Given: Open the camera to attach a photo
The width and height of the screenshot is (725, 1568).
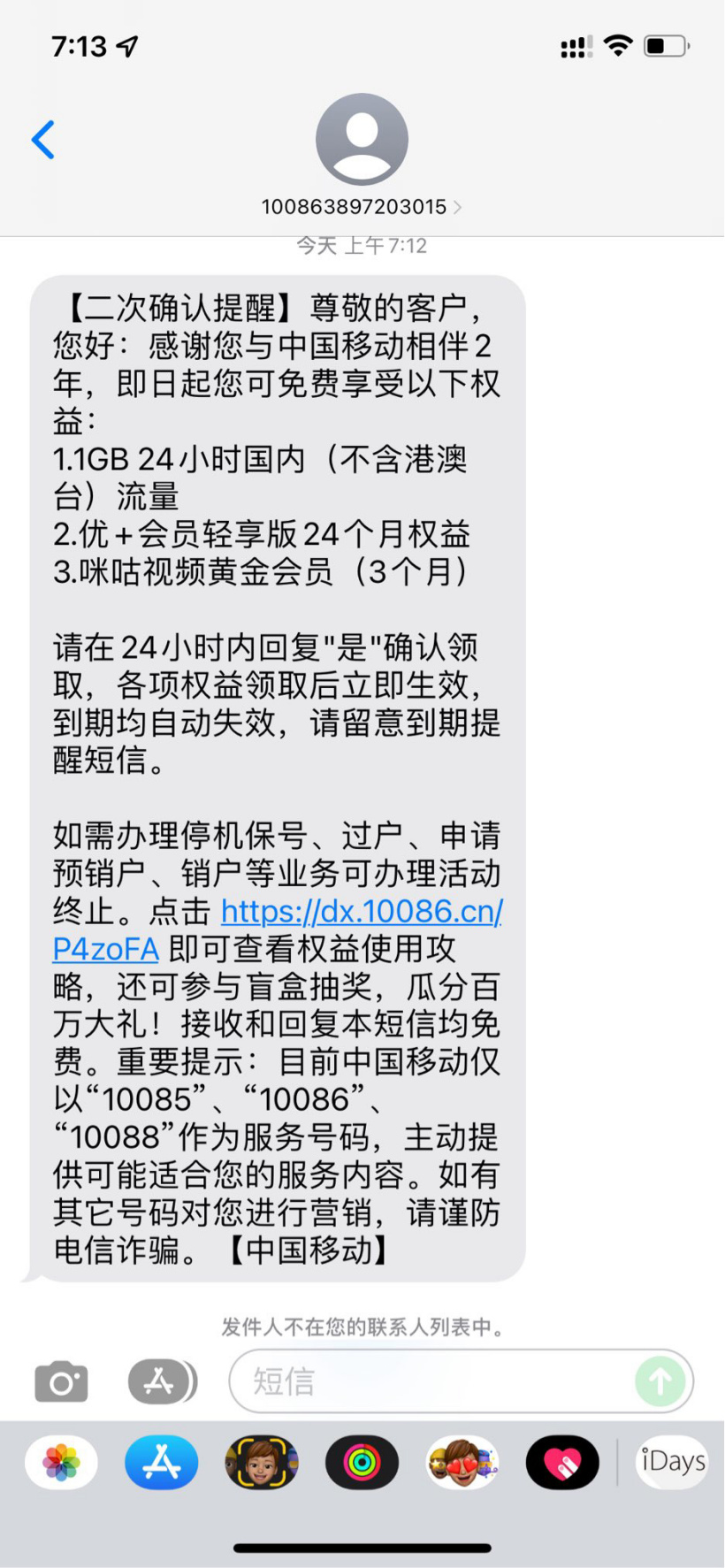Looking at the screenshot, I should pos(61,1381).
